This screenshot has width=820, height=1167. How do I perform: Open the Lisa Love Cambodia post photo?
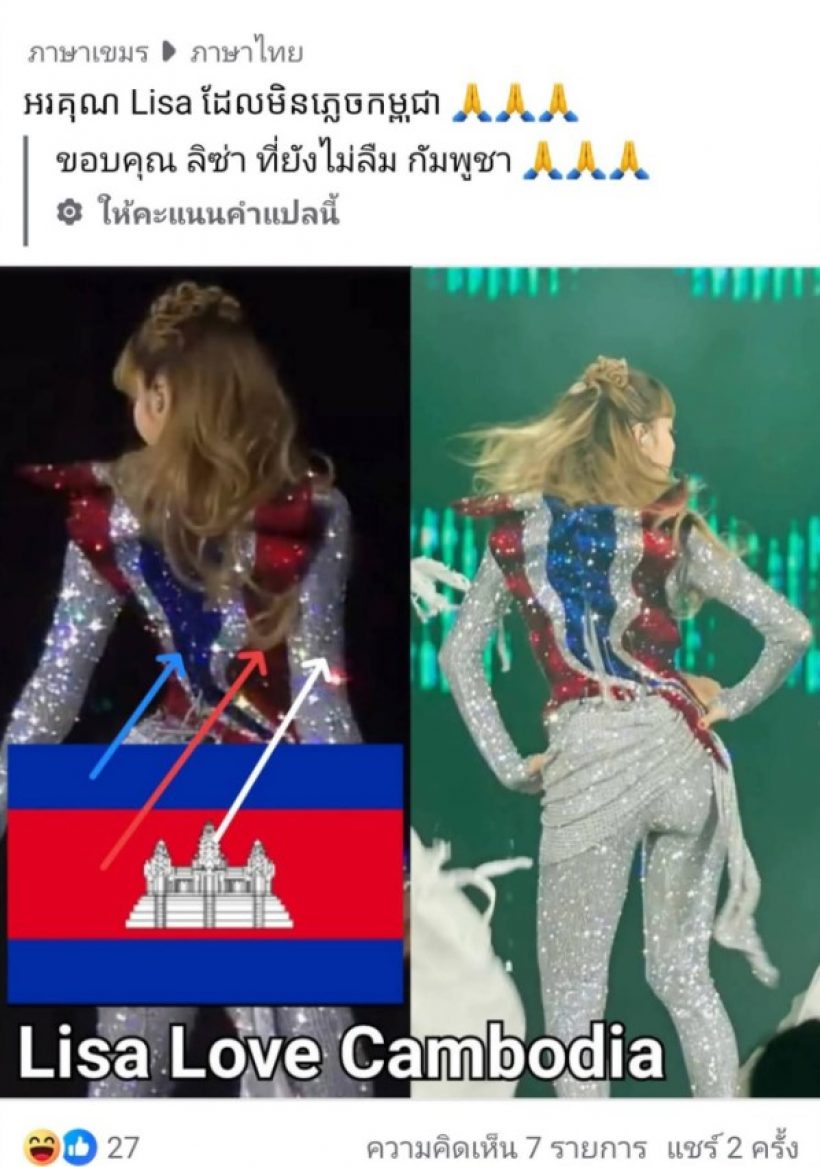tap(410, 680)
